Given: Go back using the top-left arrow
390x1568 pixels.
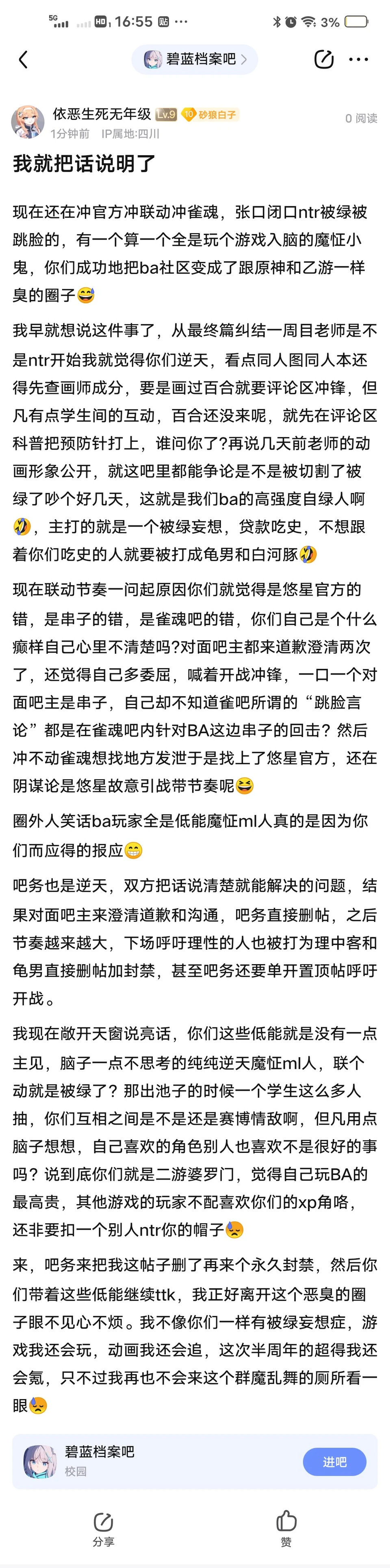Looking at the screenshot, I should pos(23,60).
